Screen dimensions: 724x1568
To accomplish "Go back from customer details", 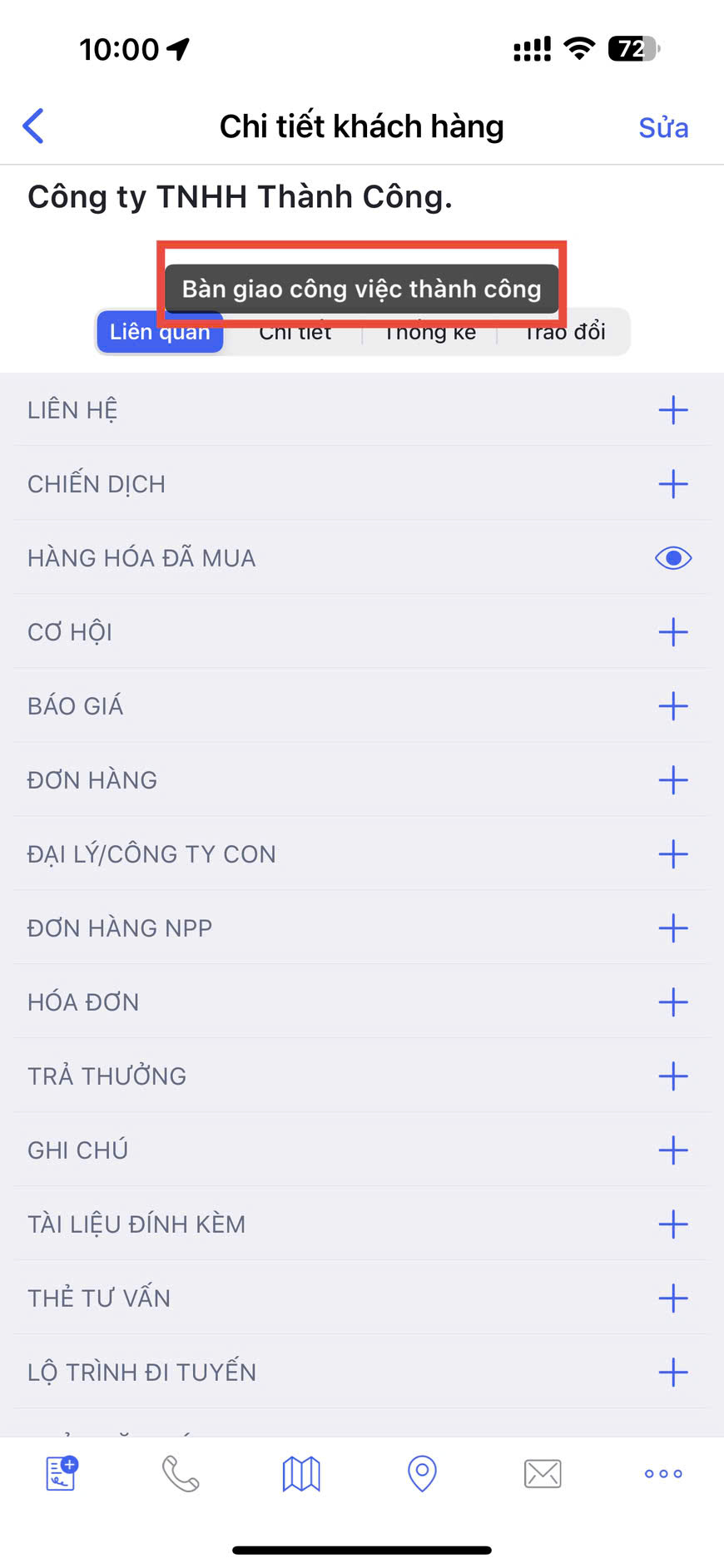I will tap(33, 126).
